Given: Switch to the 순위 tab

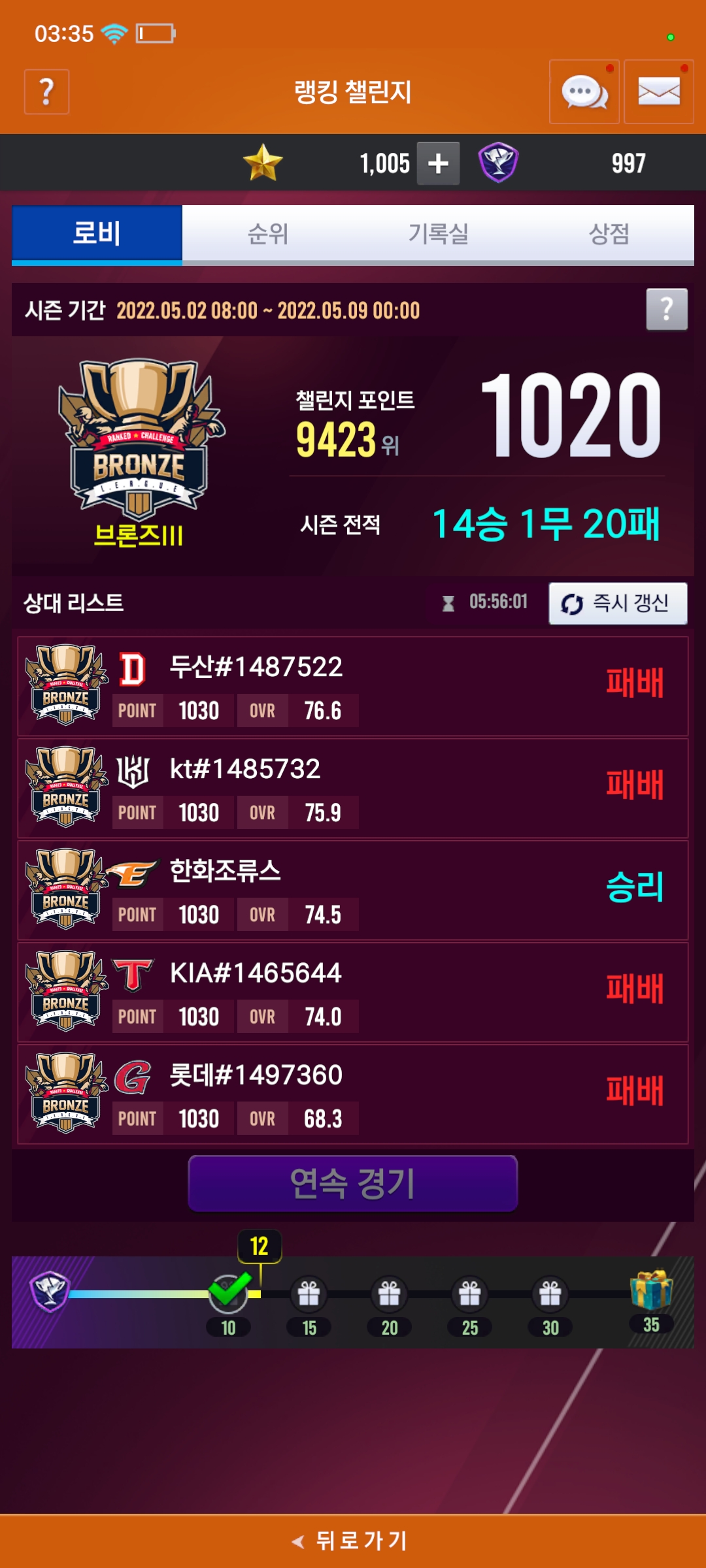Looking at the screenshot, I should point(267,233).
